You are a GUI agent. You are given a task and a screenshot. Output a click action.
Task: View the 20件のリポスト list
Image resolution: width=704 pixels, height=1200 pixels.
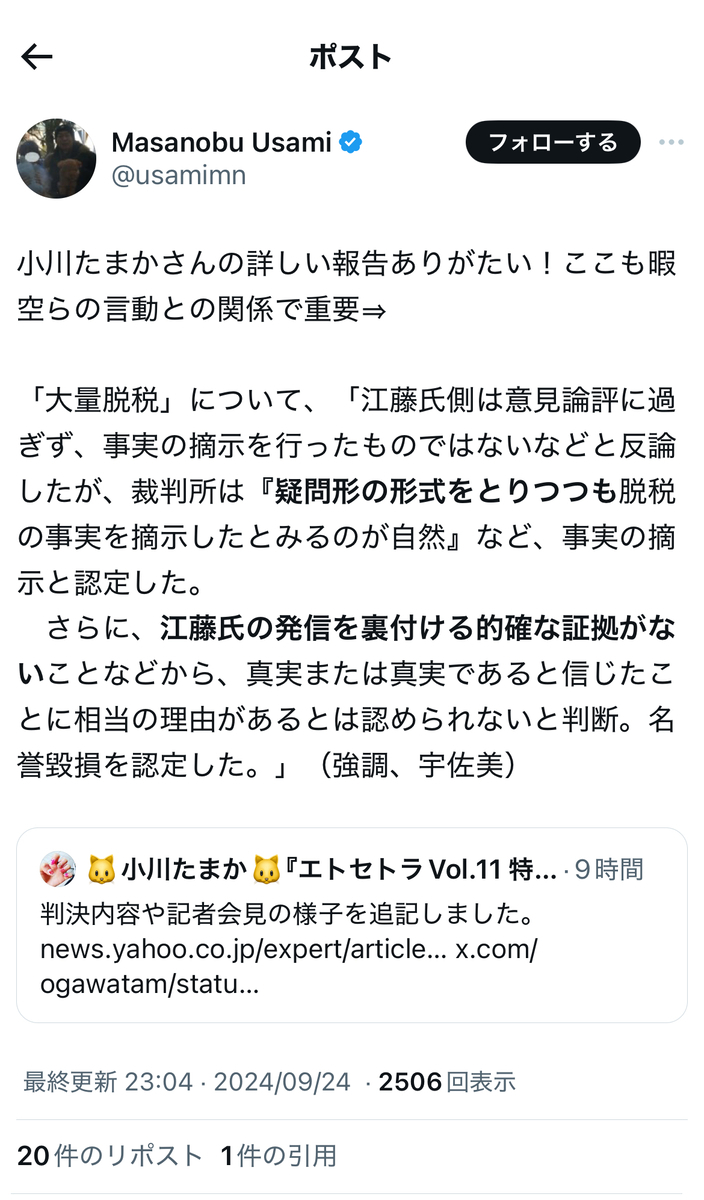click(110, 1156)
